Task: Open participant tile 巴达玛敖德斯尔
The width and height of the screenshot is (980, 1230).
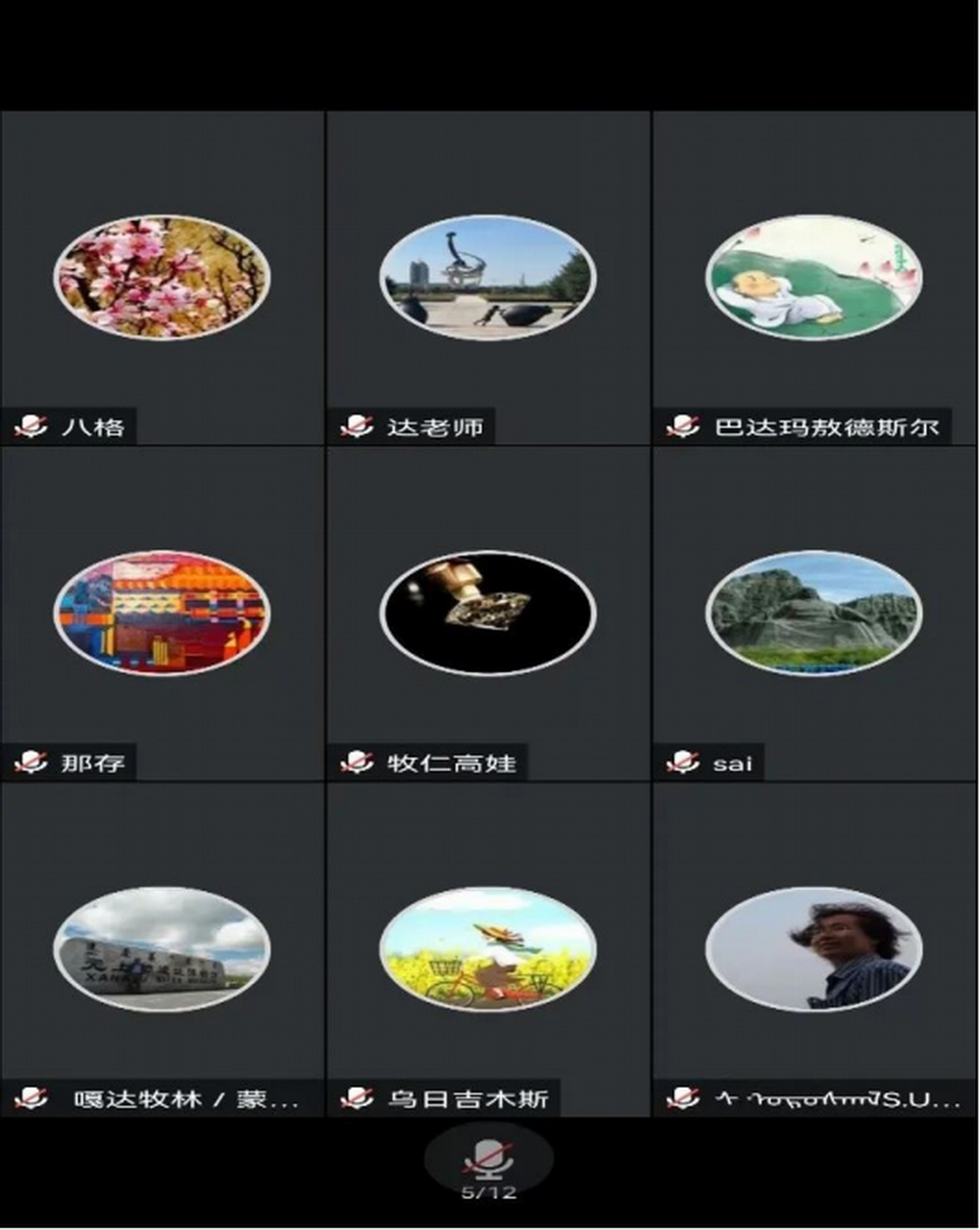Action: 814,278
